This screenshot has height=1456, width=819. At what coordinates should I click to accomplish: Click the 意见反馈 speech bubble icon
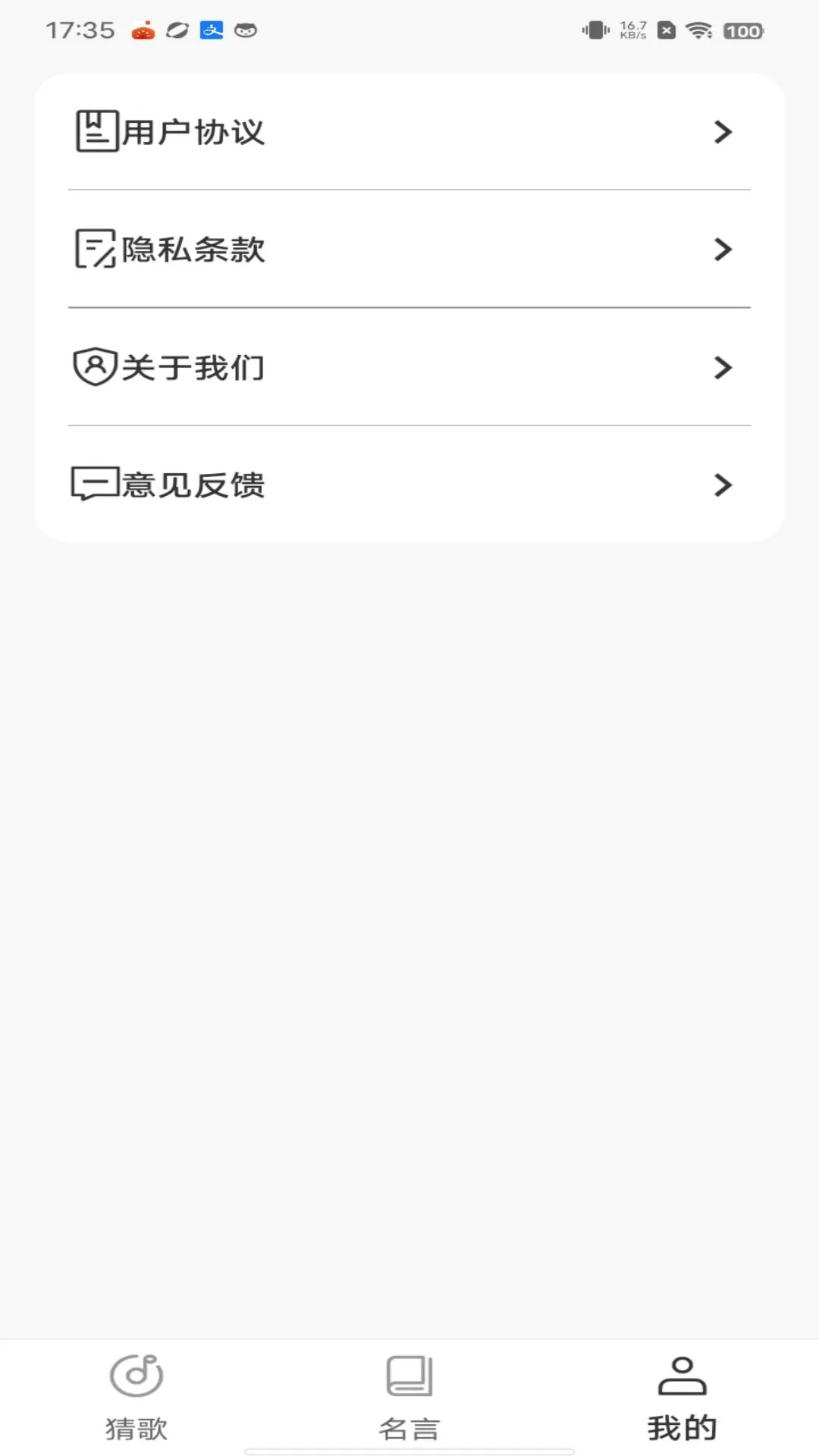[x=93, y=485]
